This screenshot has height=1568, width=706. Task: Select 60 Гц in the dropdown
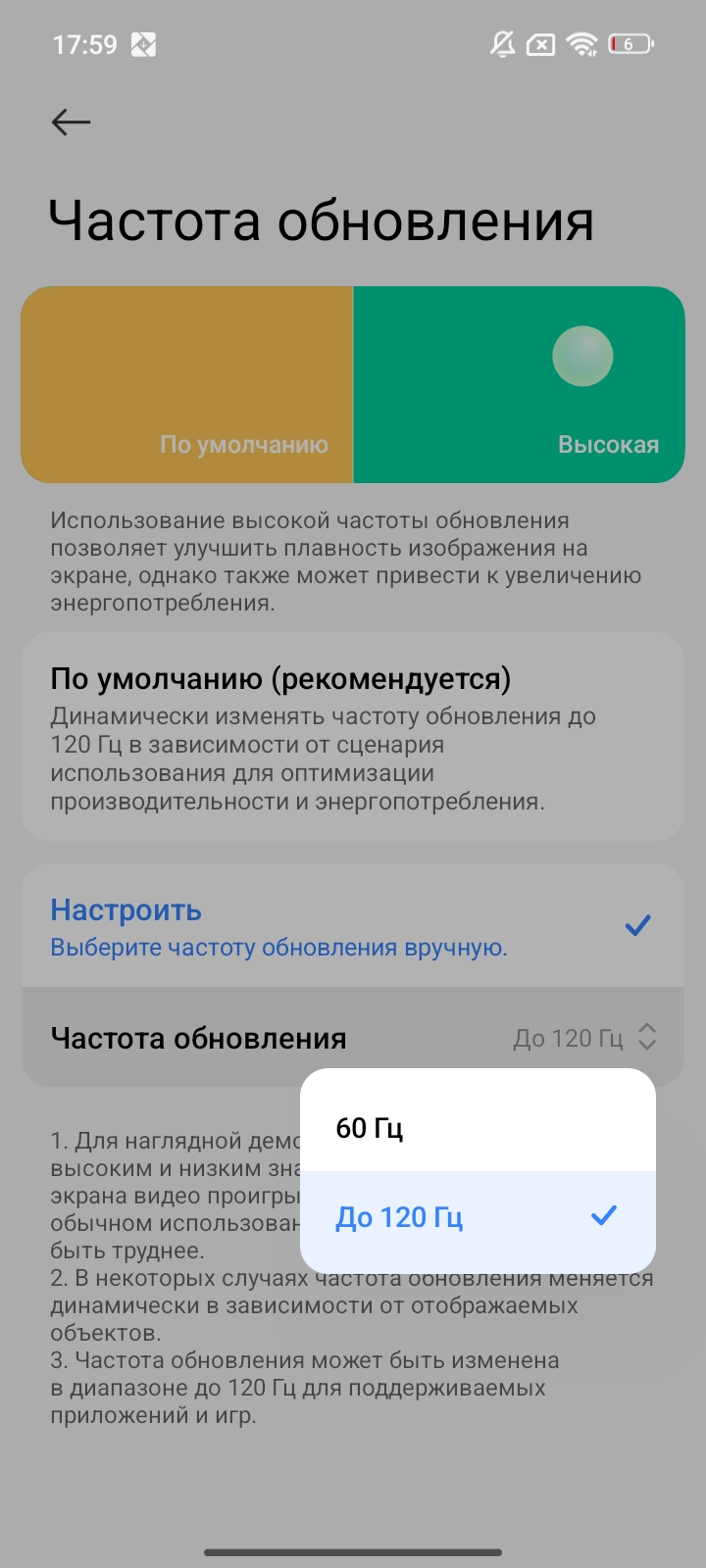[x=477, y=1127]
